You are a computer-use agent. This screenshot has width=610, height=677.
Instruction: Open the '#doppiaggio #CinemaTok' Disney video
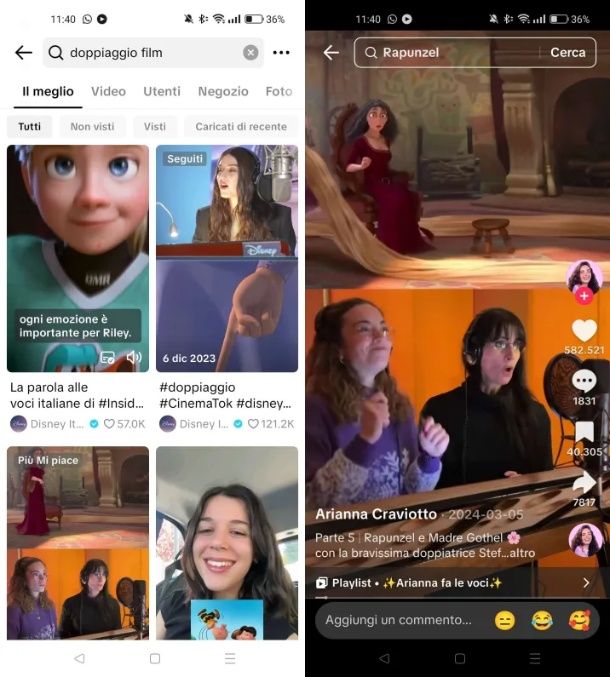point(227,258)
